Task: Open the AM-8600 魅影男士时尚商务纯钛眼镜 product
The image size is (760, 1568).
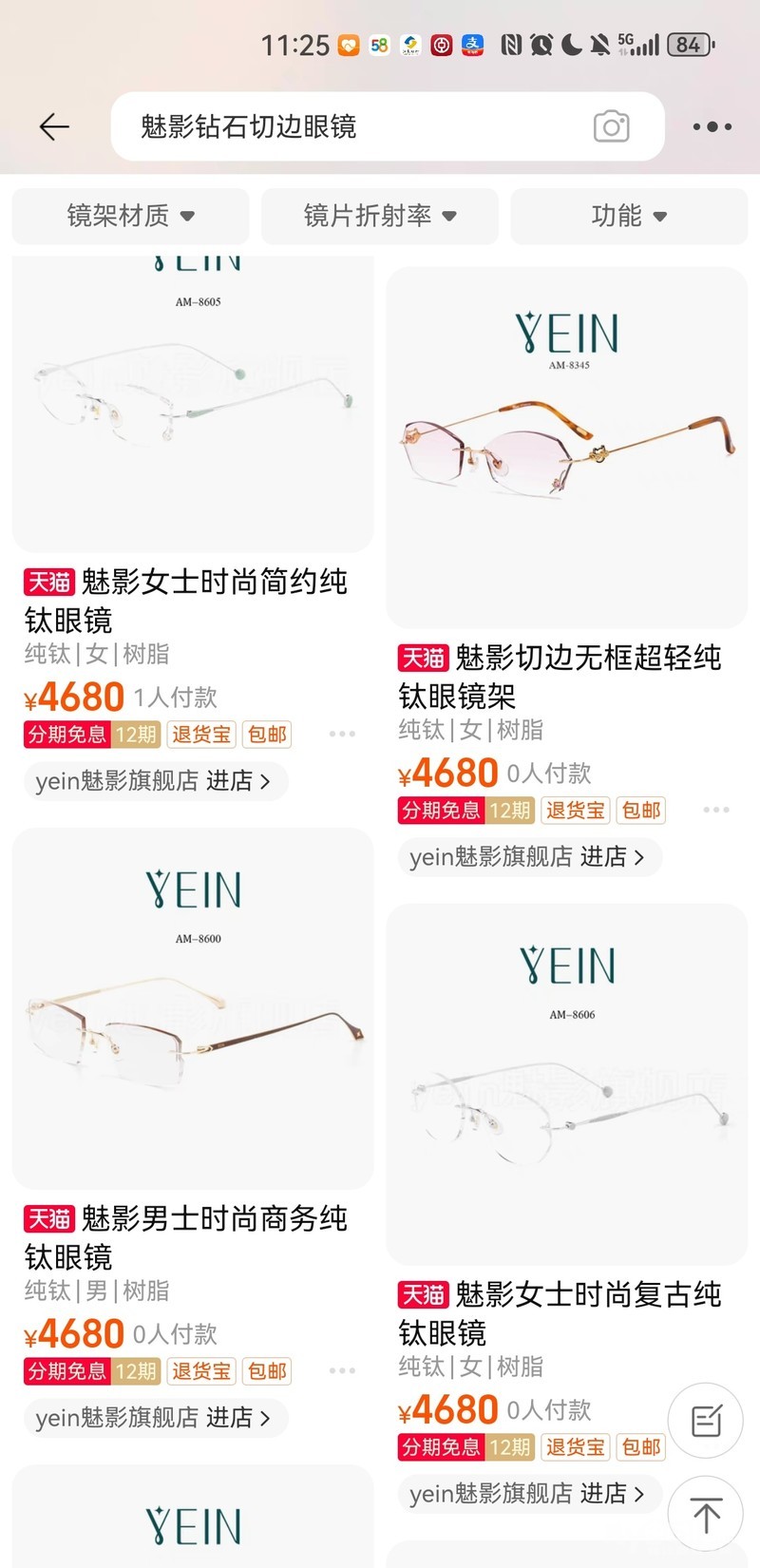Action: (192, 1007)
